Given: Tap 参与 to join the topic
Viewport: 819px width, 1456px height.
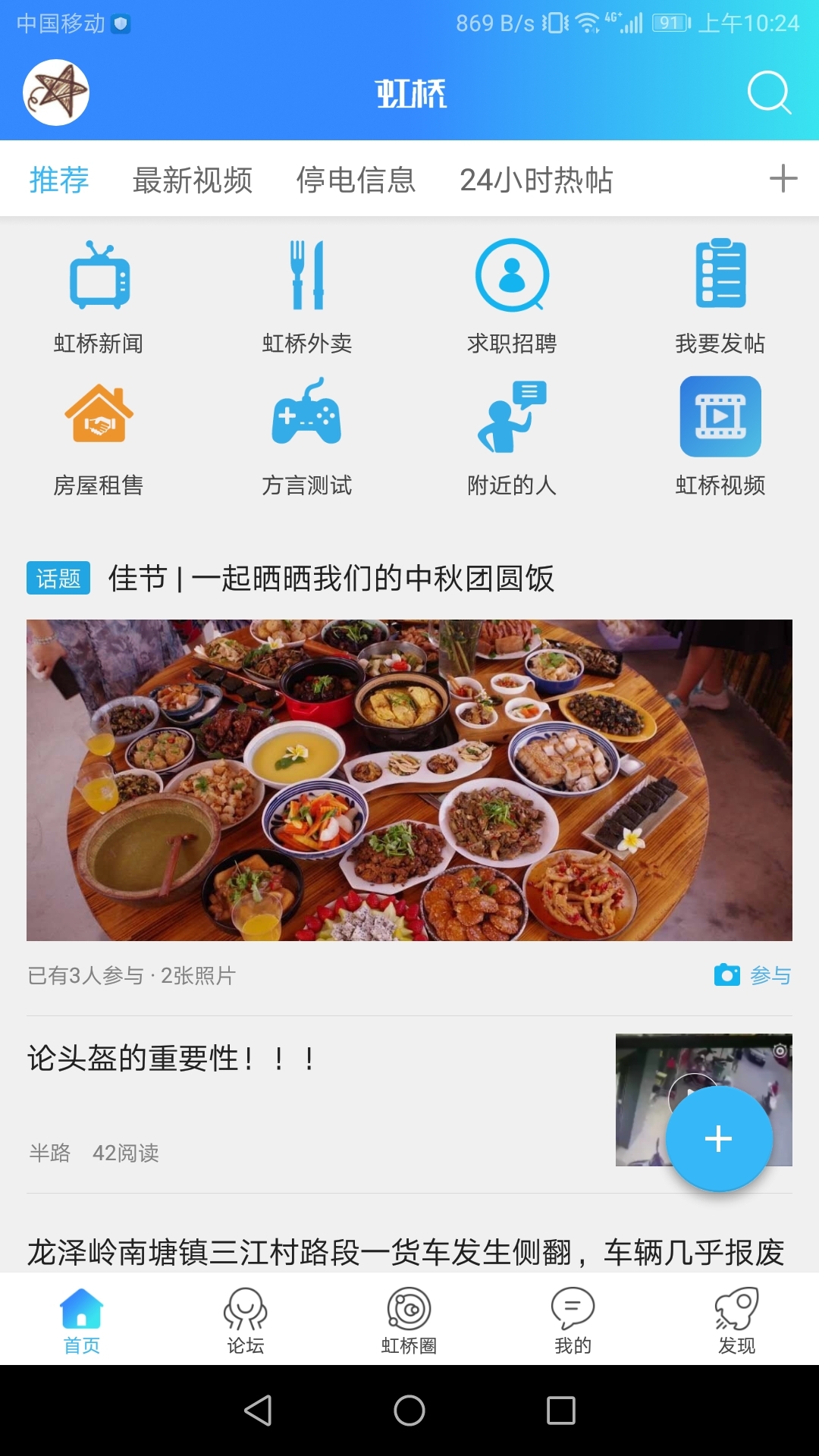Looking at the screenshot, I should coord(754,975).
